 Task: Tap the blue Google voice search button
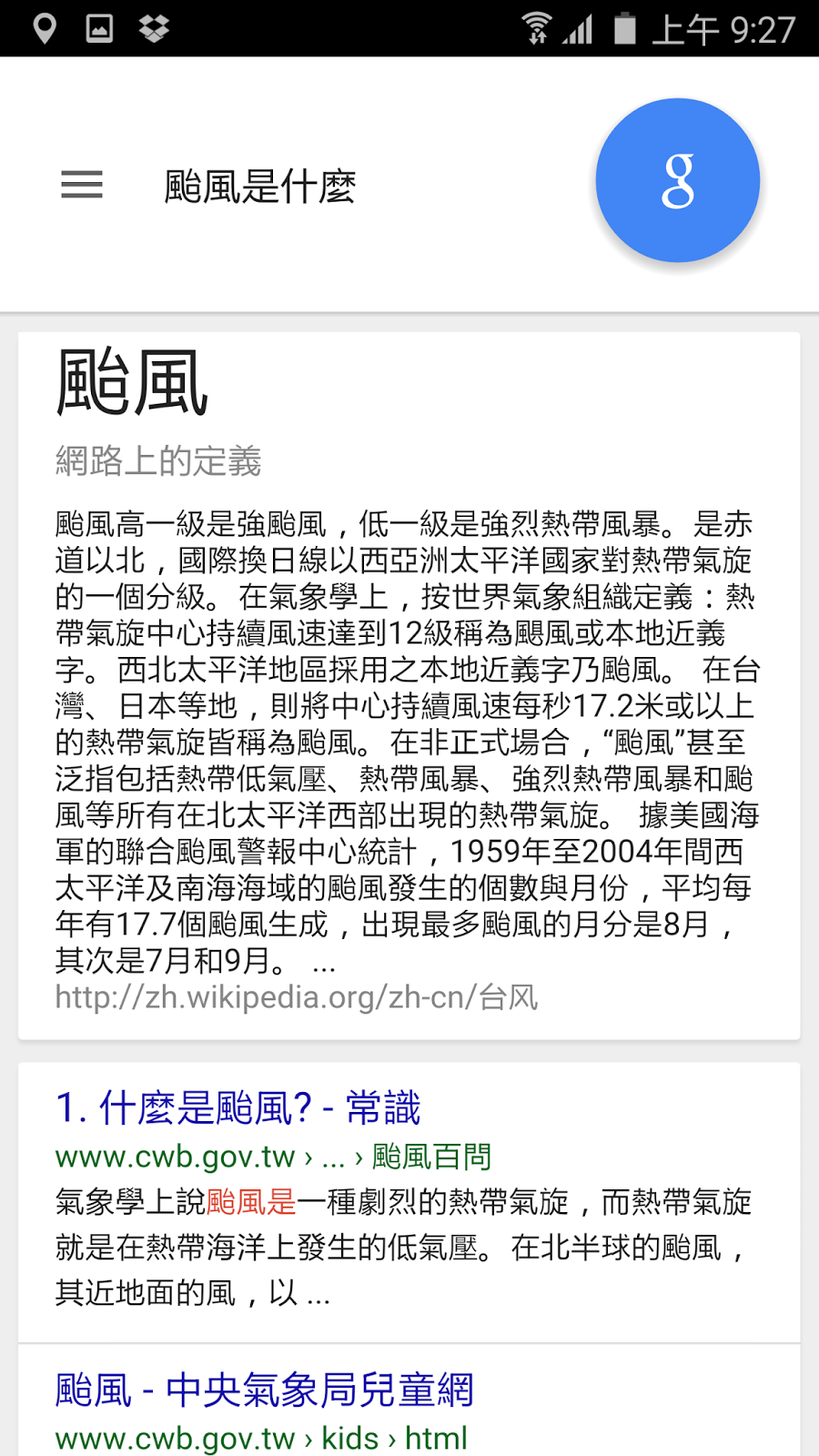pos(677,180)
